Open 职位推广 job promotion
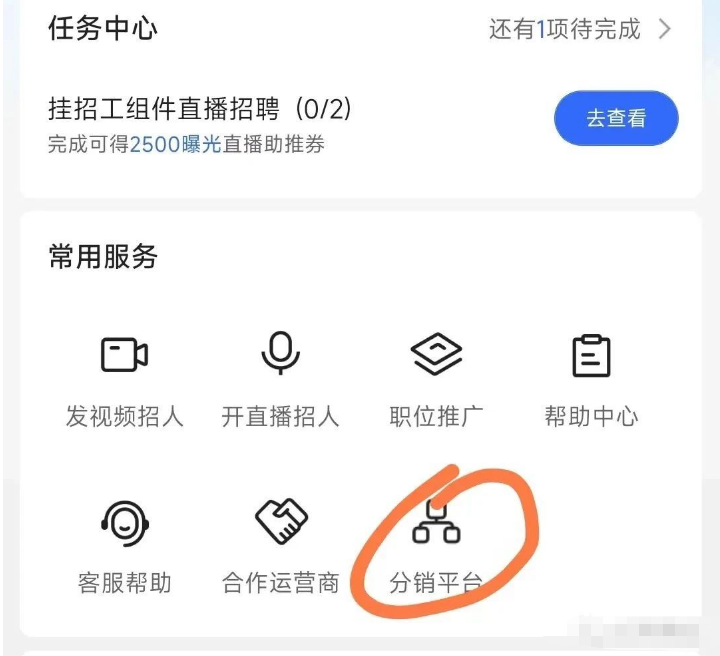The image size is (720, 656). (x=436, y=380)
